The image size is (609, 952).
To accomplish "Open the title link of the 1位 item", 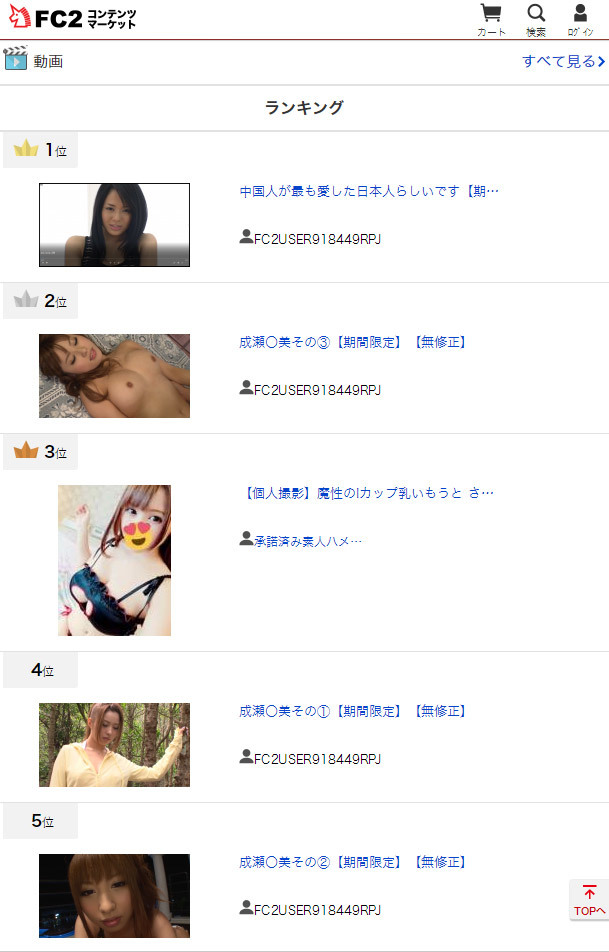I will [x=369, y=191].
